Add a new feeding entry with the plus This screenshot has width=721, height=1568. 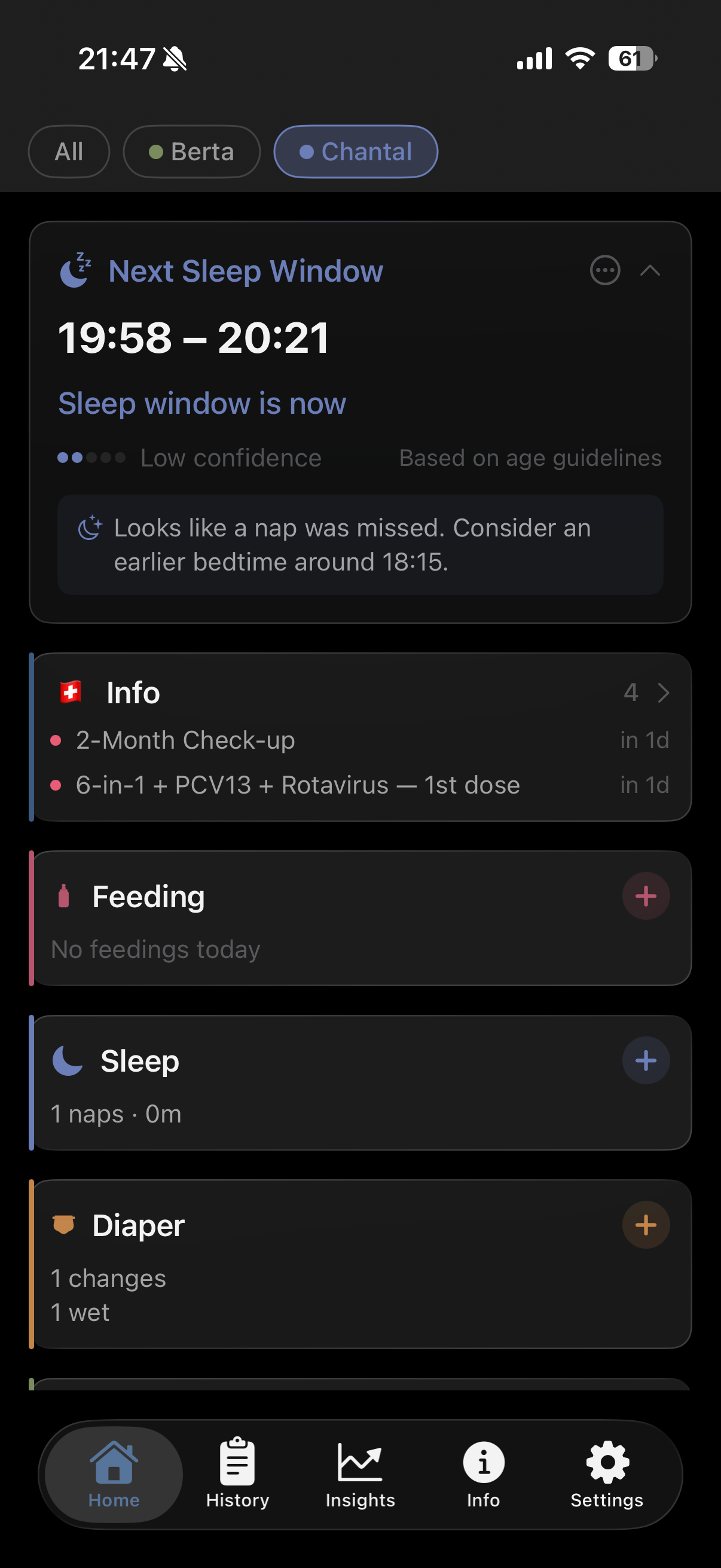coord(646,895)
